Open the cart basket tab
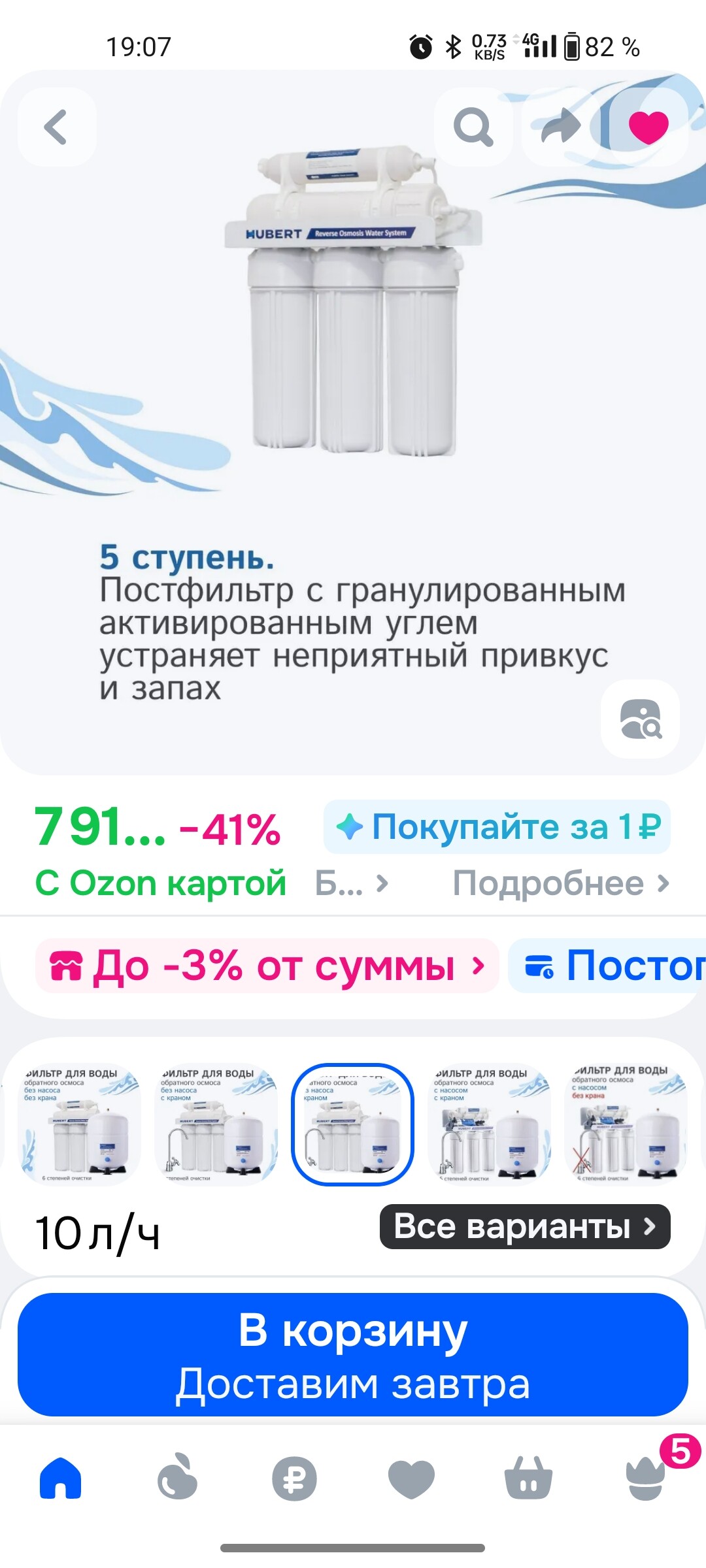The width and height of the screenshot is (706, 1568). point(528,1478)
